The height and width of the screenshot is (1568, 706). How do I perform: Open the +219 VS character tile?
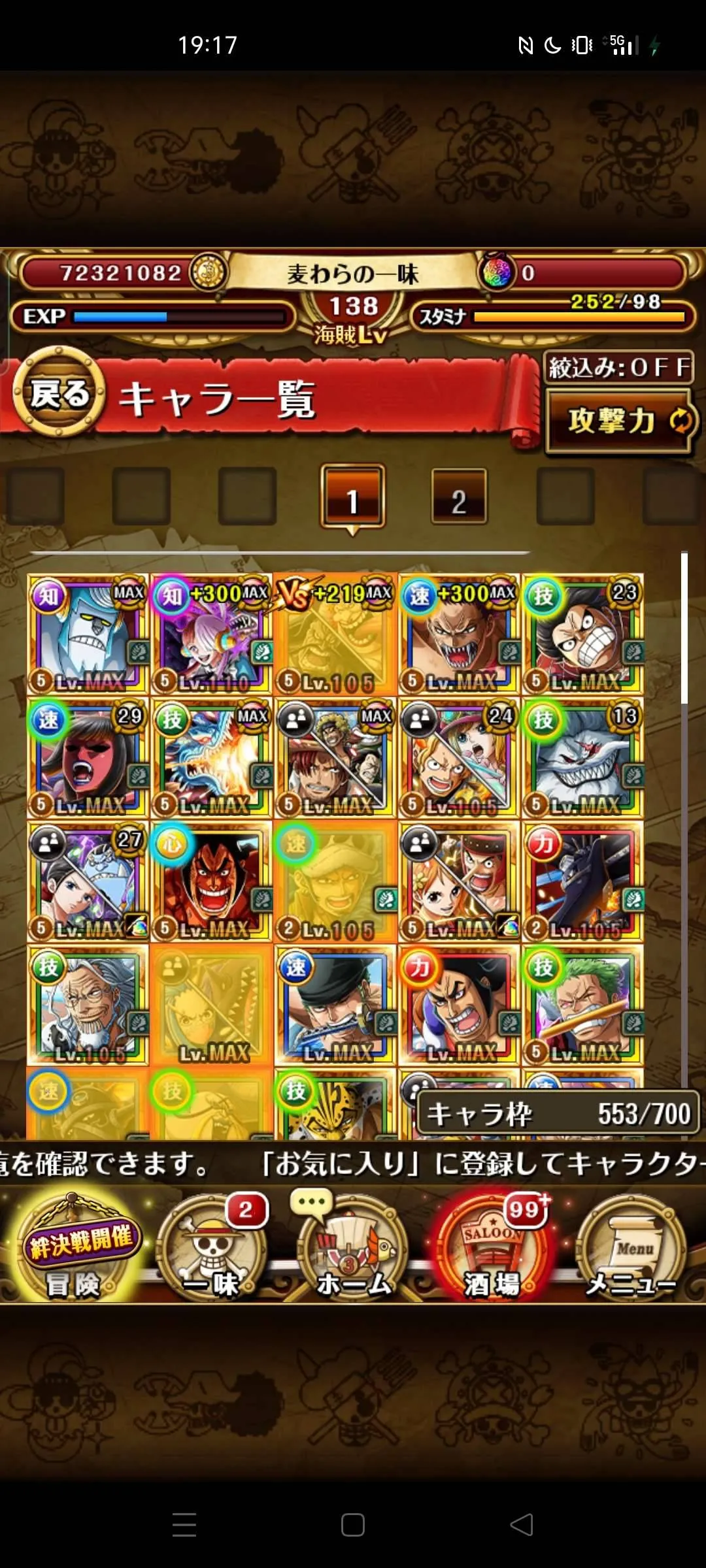point(335,635)
